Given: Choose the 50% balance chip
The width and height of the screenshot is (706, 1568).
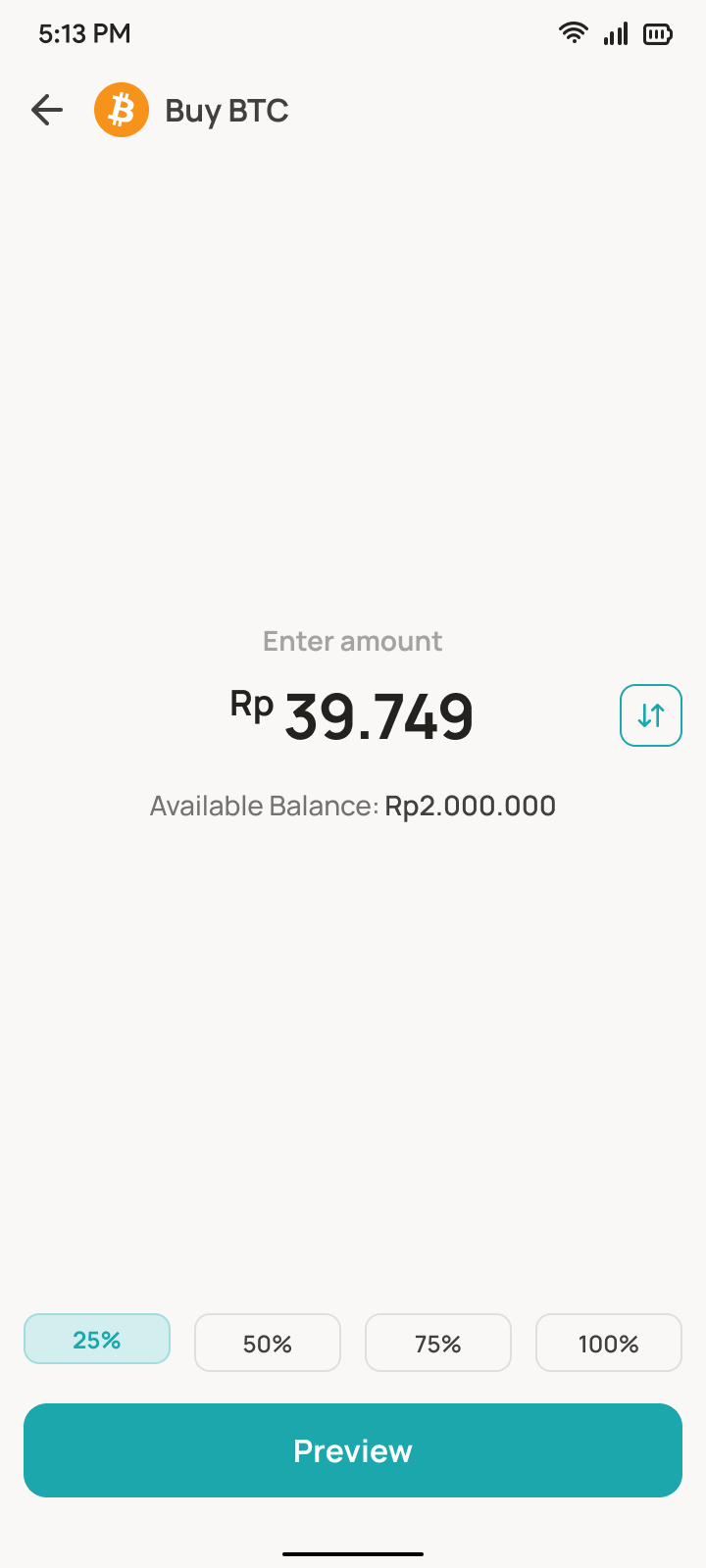Looking at the screenshot, I should pos(268,1343).
